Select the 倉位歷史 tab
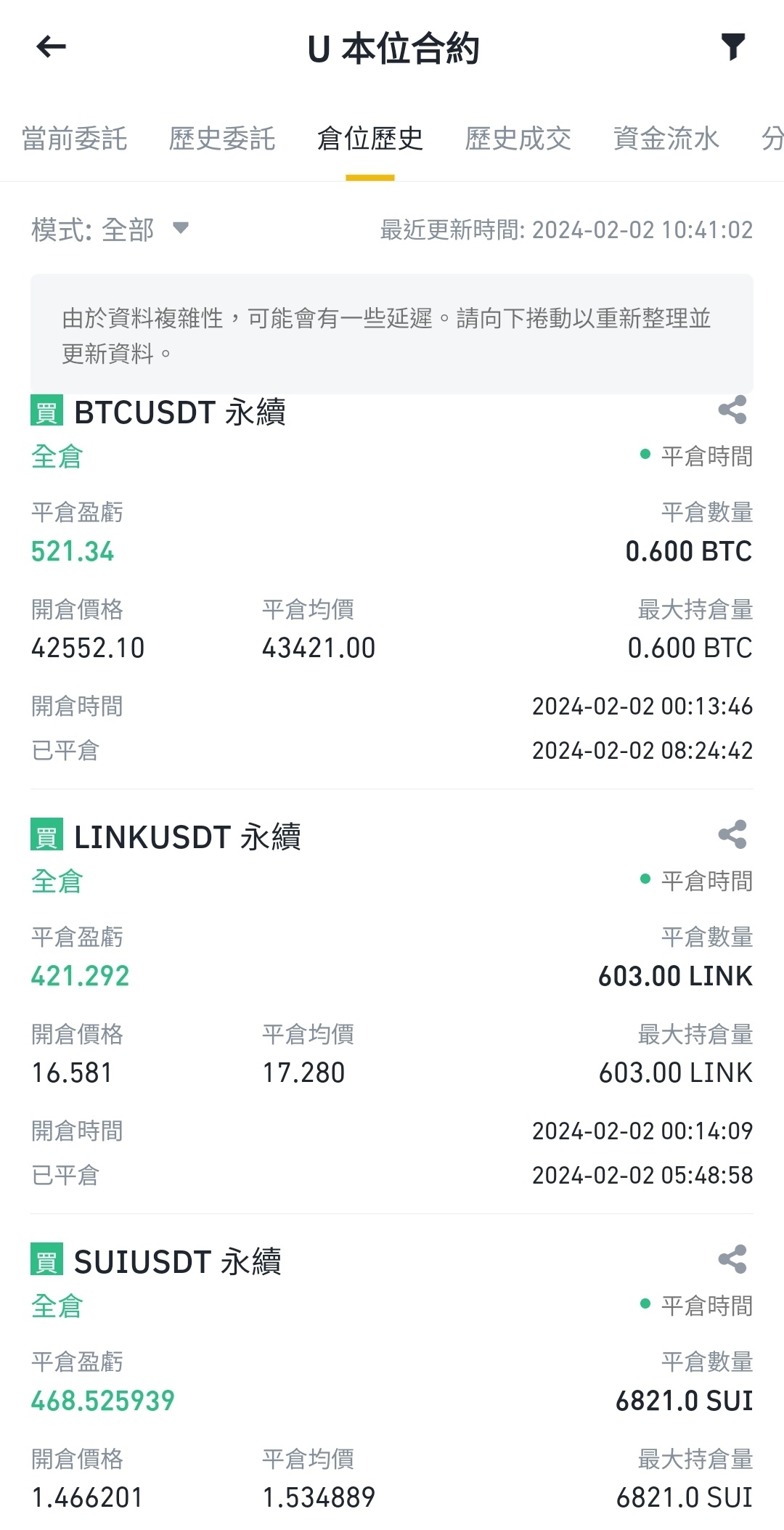Image resolution: width=784 pixels, height=1530 pixels. (x=370, y=138)
